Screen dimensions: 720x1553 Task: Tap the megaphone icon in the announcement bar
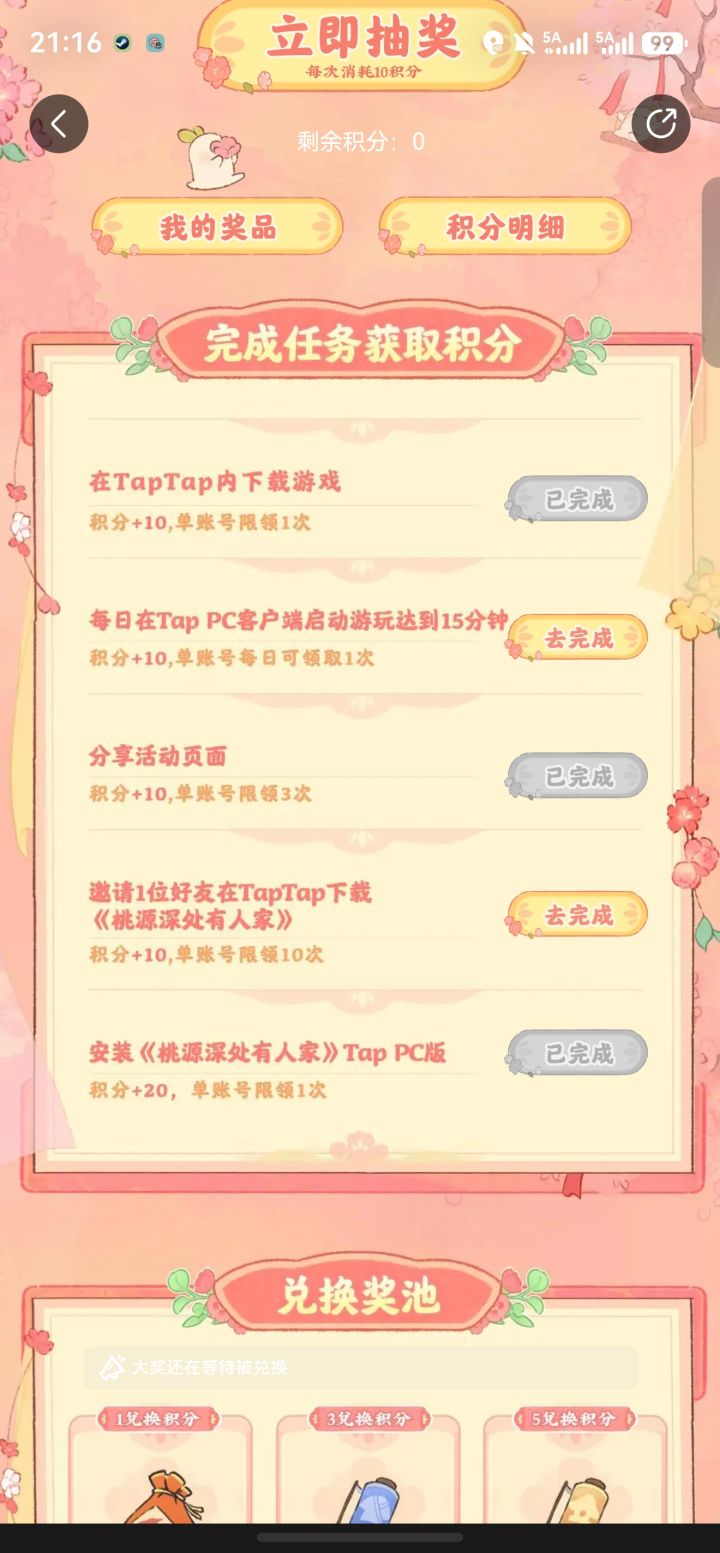coord(110,1367)
